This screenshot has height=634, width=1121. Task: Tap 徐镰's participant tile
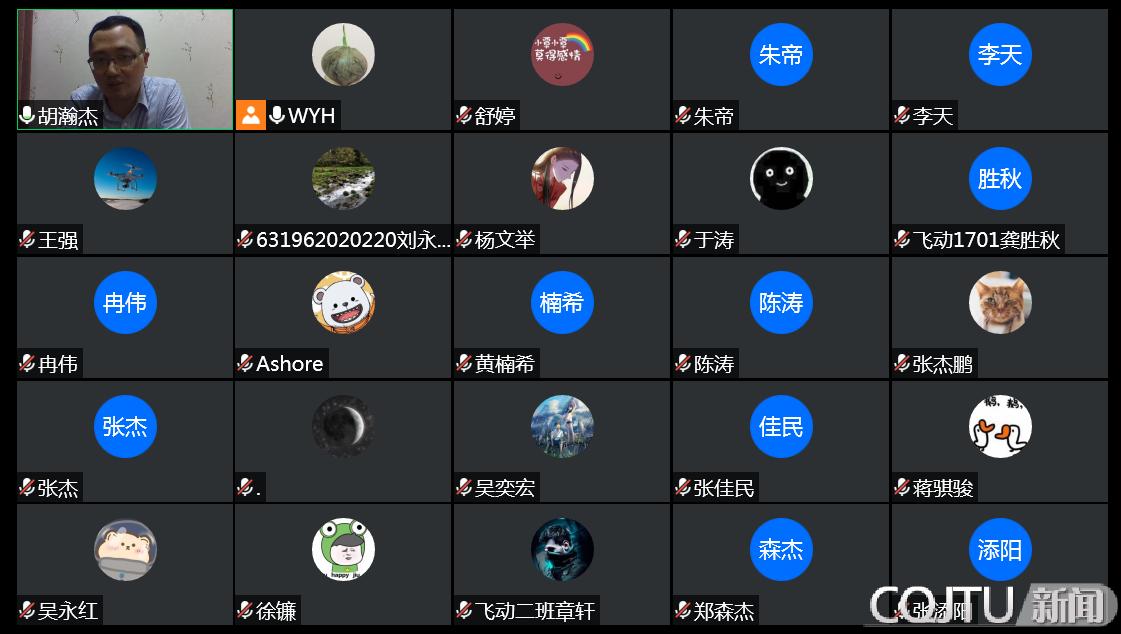pyautogui.click(x=343, y=565)
